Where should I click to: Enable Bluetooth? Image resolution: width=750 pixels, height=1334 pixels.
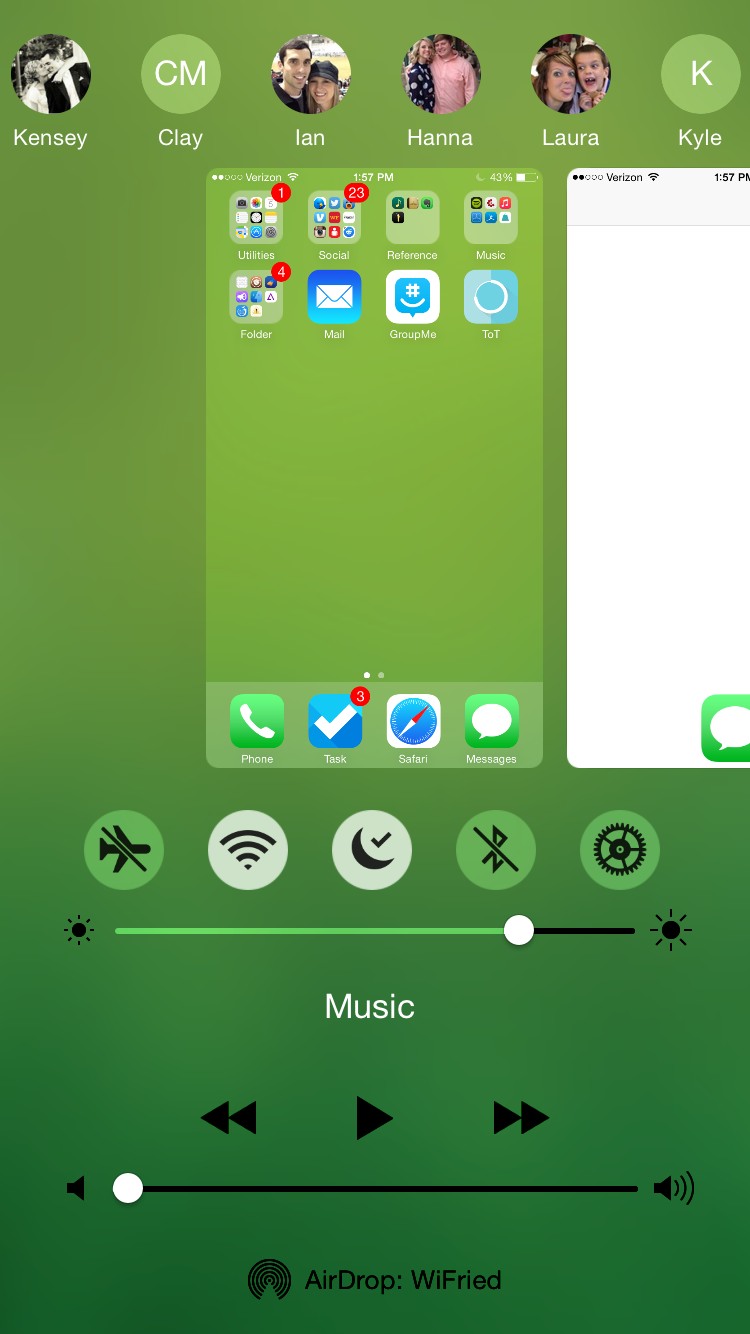[x=496, y=850]
